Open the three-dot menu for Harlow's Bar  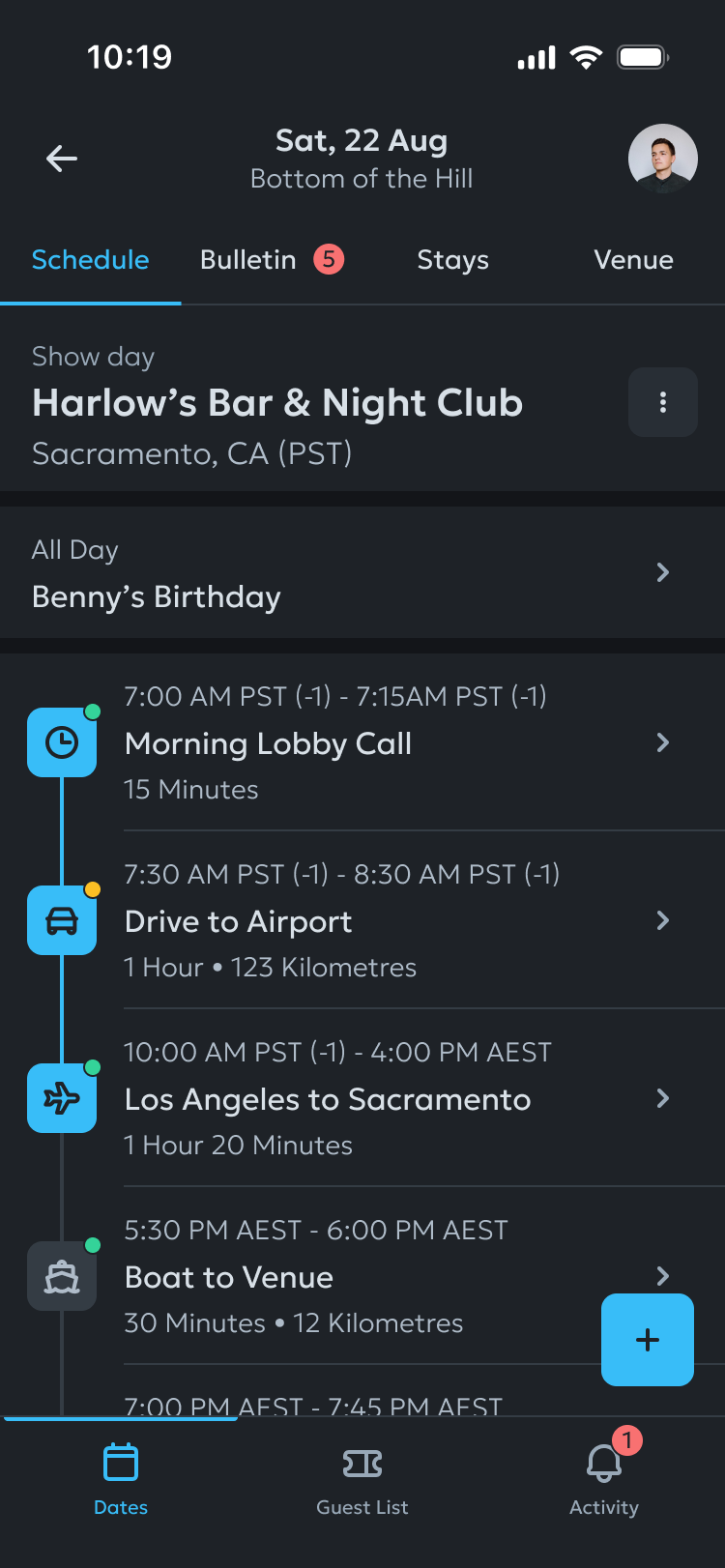click(x=662, y=402)
